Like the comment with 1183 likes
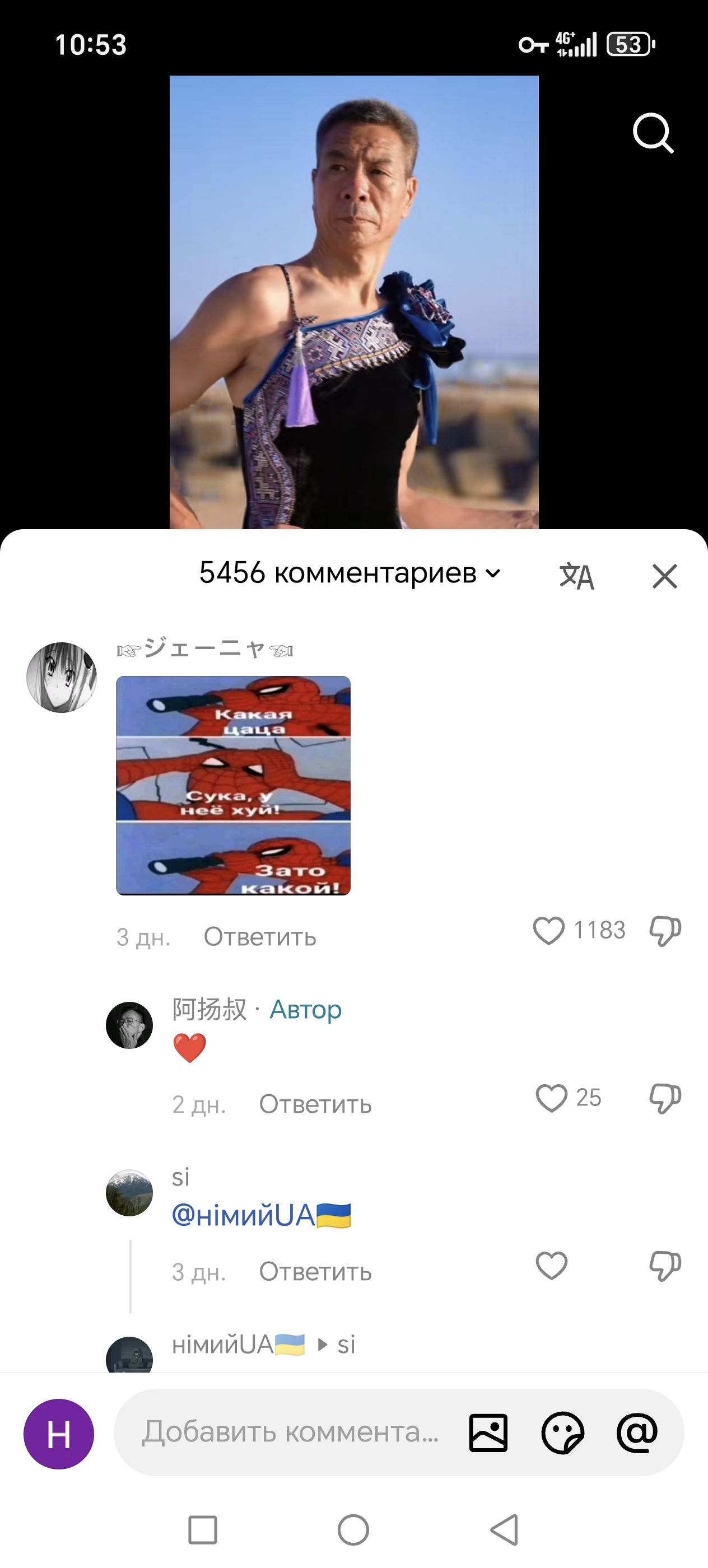 [x=548, y=931]
